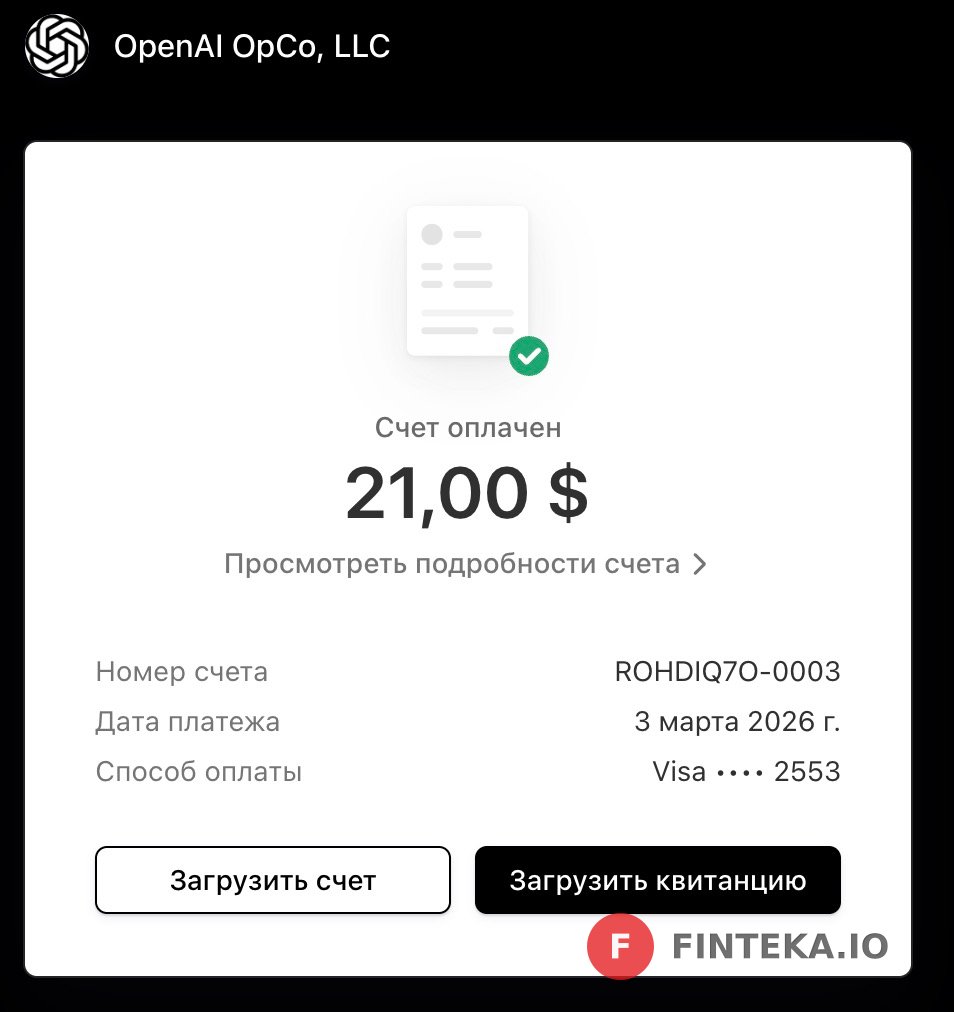
Task: Click Загрузить счет to download the invoice
Action: [273, 880]
